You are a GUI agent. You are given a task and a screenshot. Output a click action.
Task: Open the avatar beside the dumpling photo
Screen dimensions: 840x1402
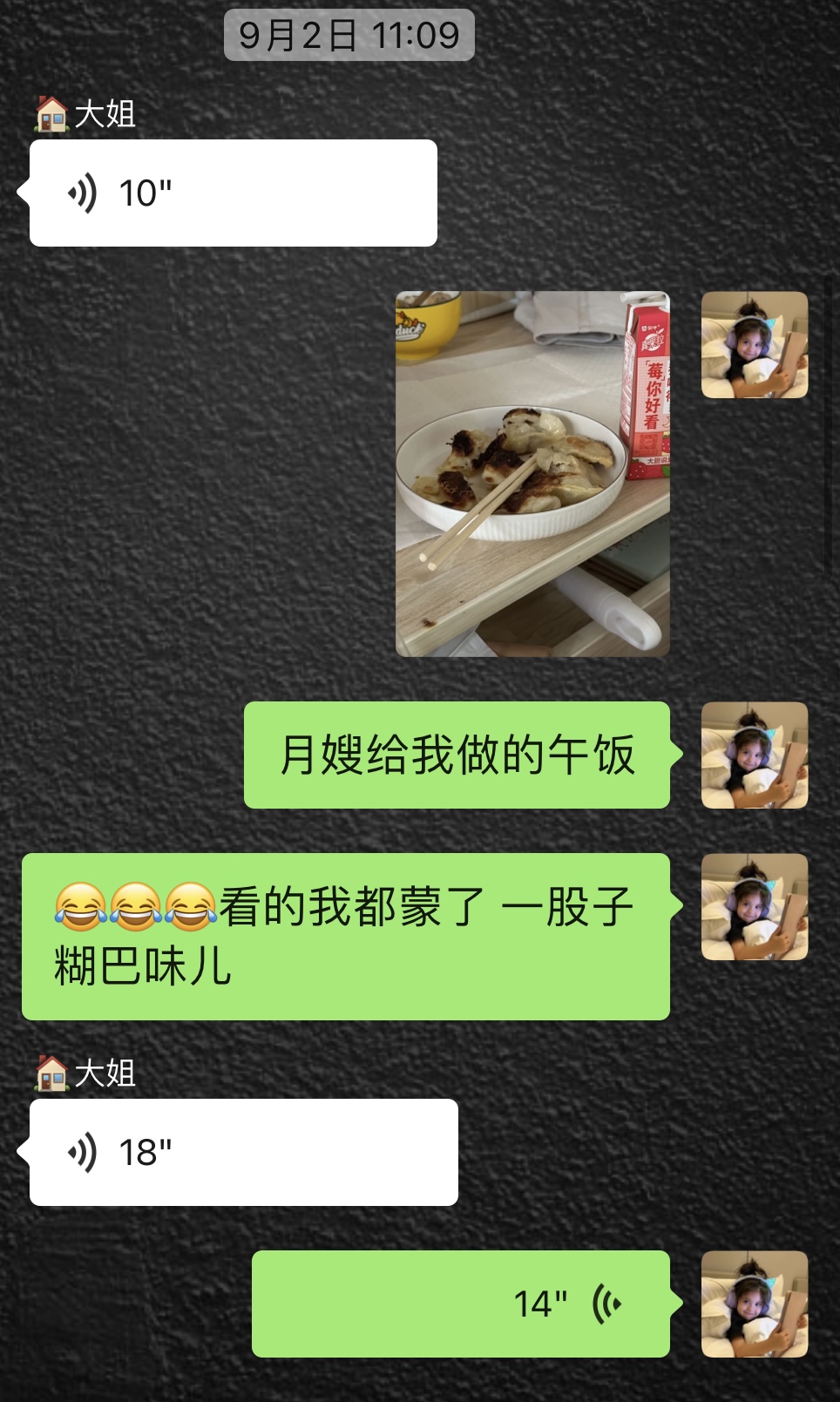[x=755, y=345]
